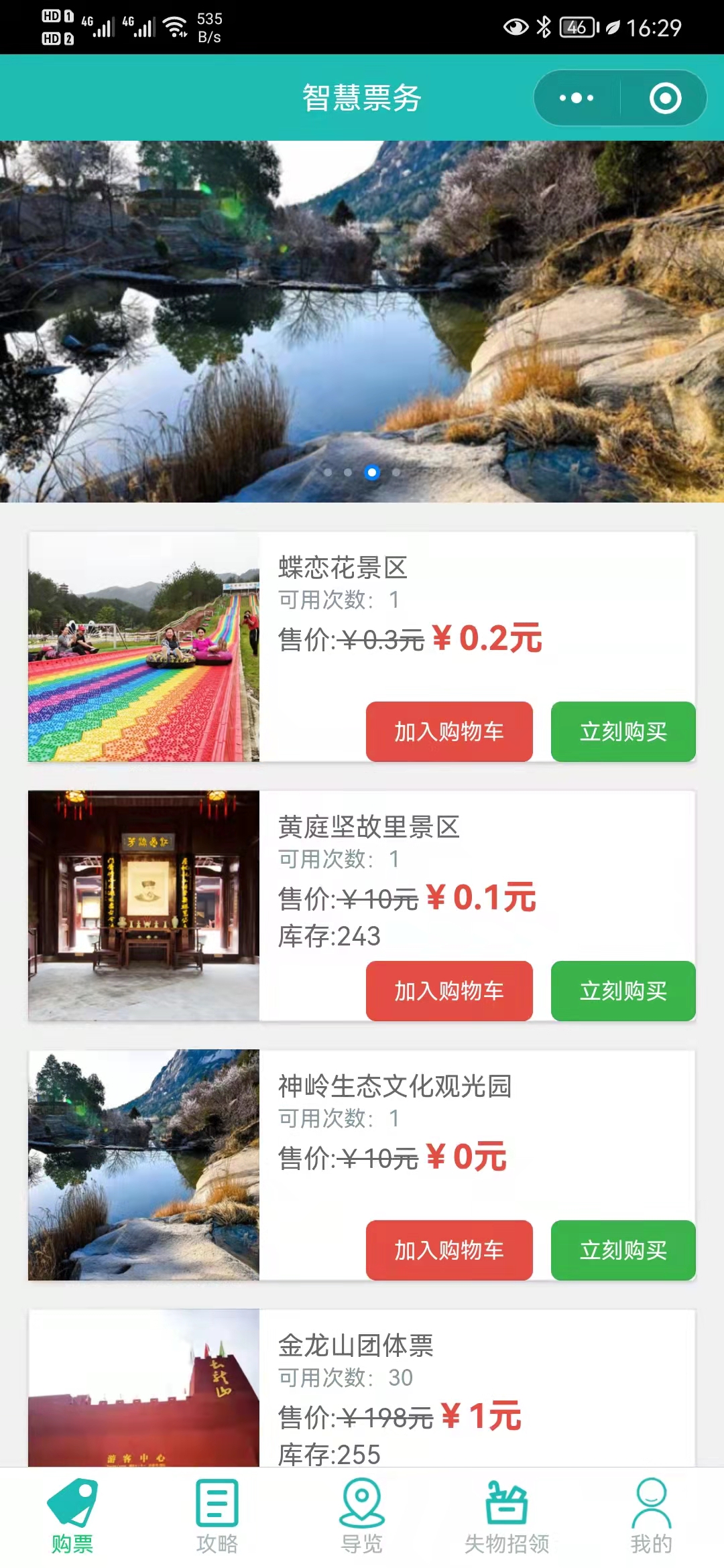Buy 神岭生态文化观光园 ticket now

(623, 1250)
